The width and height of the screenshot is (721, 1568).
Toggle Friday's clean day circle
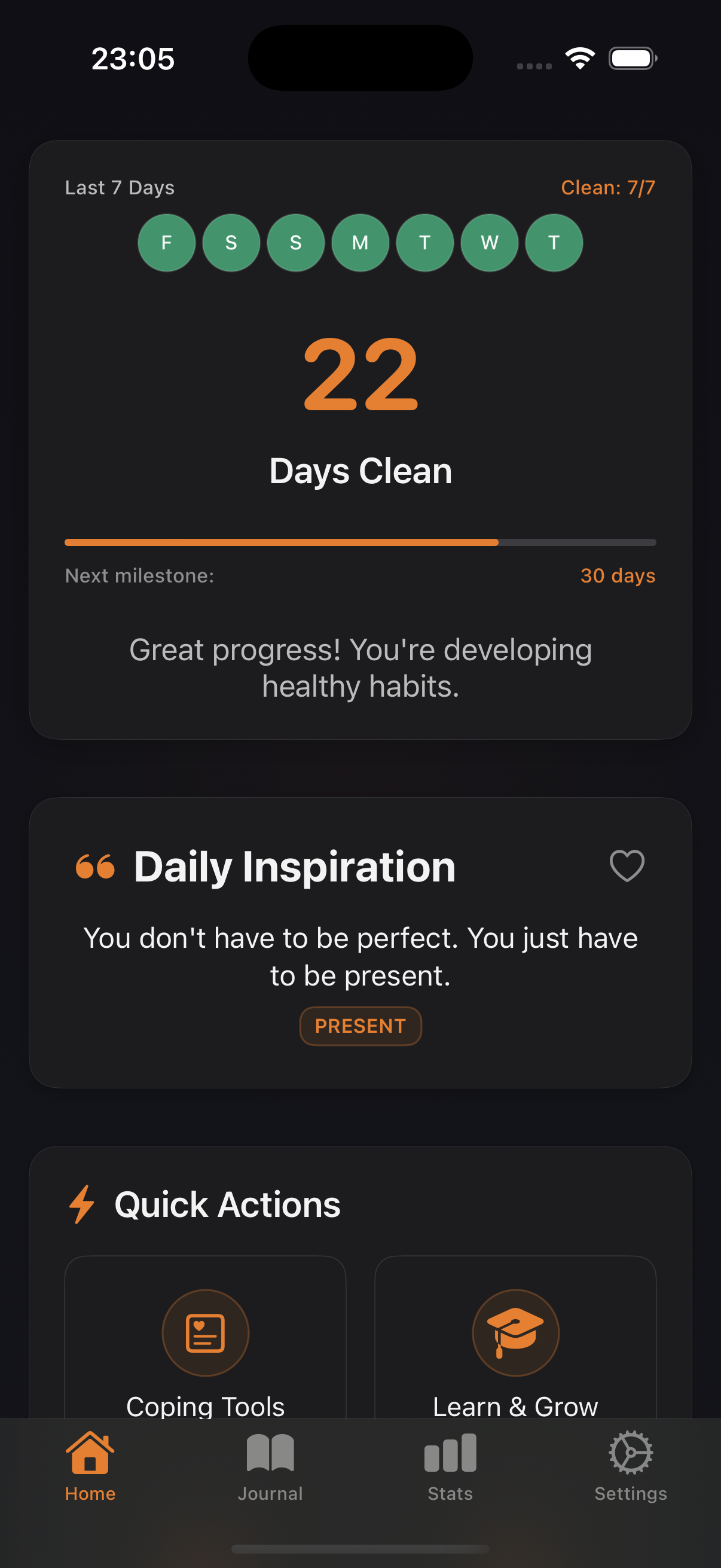166,242
